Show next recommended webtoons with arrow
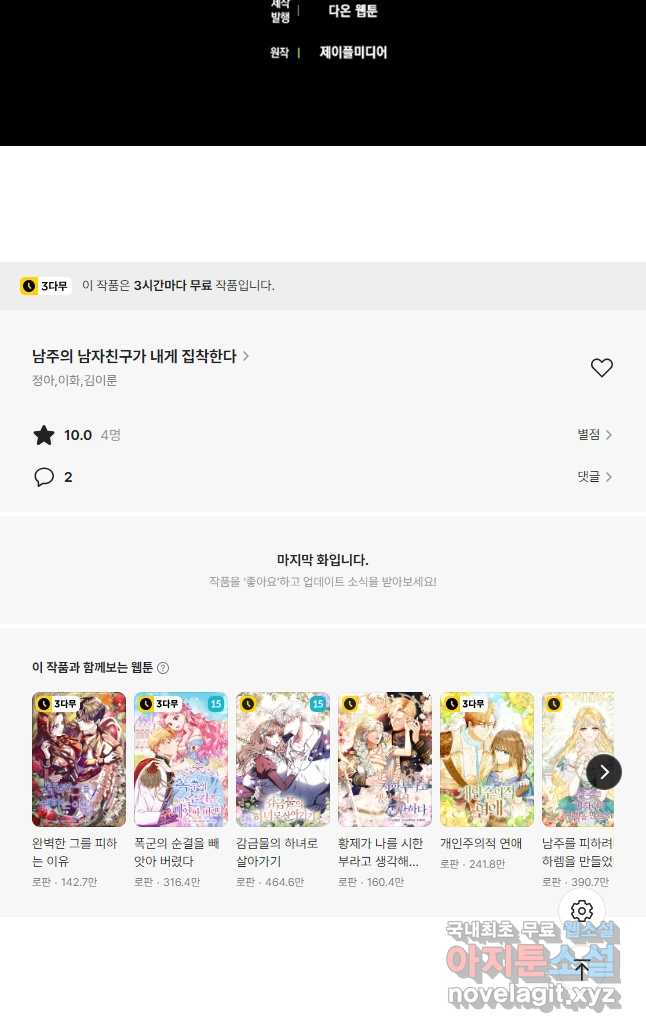The width and height of the screenshot is (646, 1033). (x=604, y=772)
